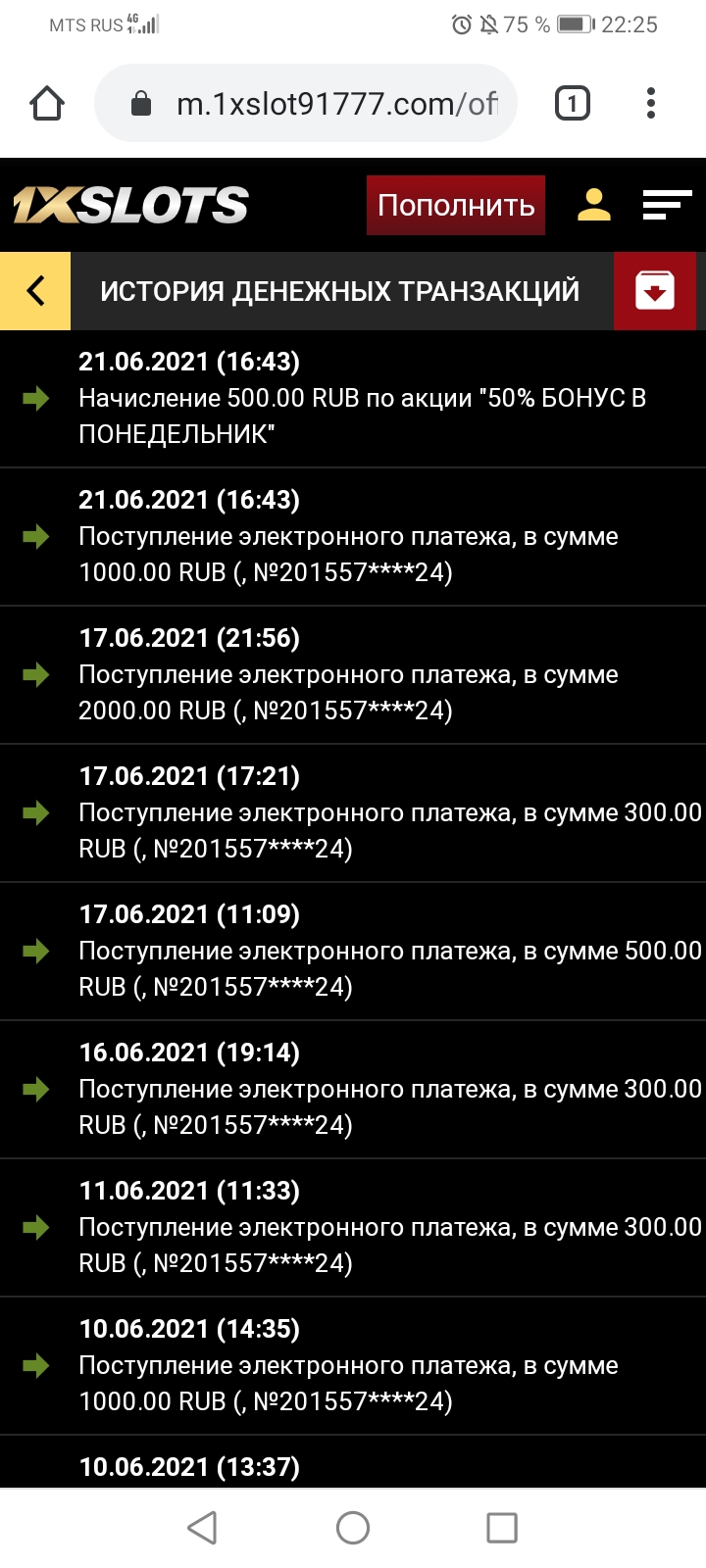
Task: Open the site hamburger menu
Action: pos(667,205)
